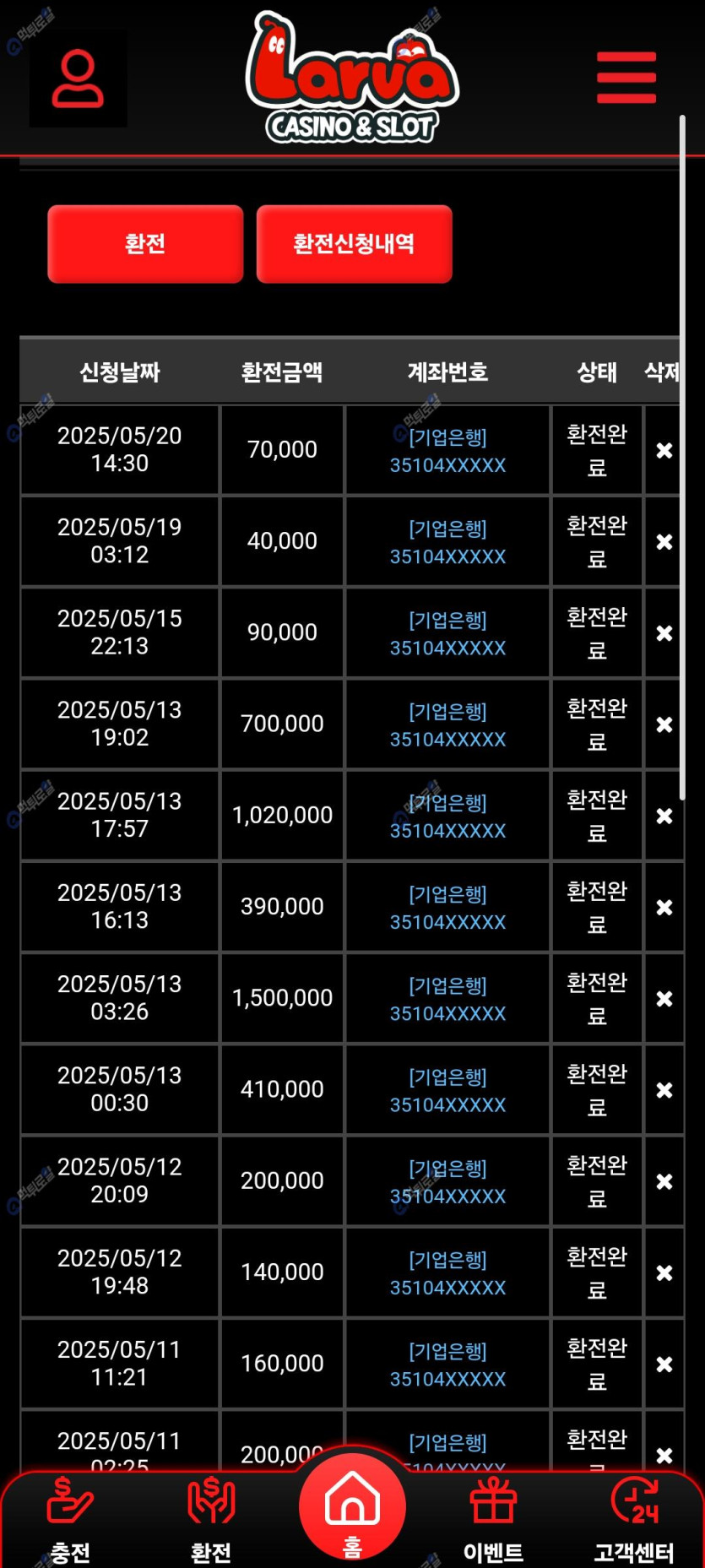Screen dimensions: 705x1568
Task: Delete the 2025/05/20 14:30 record
Action: point(664,451)
